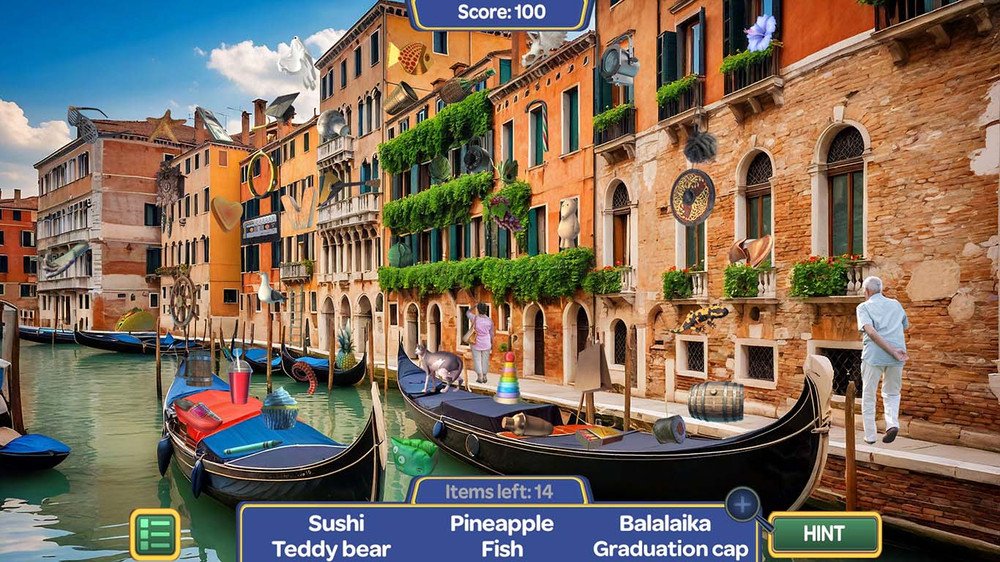The width and height of the screenshot is (1000, 562).
Task: Use the HINT button
Action: (824, 534)
